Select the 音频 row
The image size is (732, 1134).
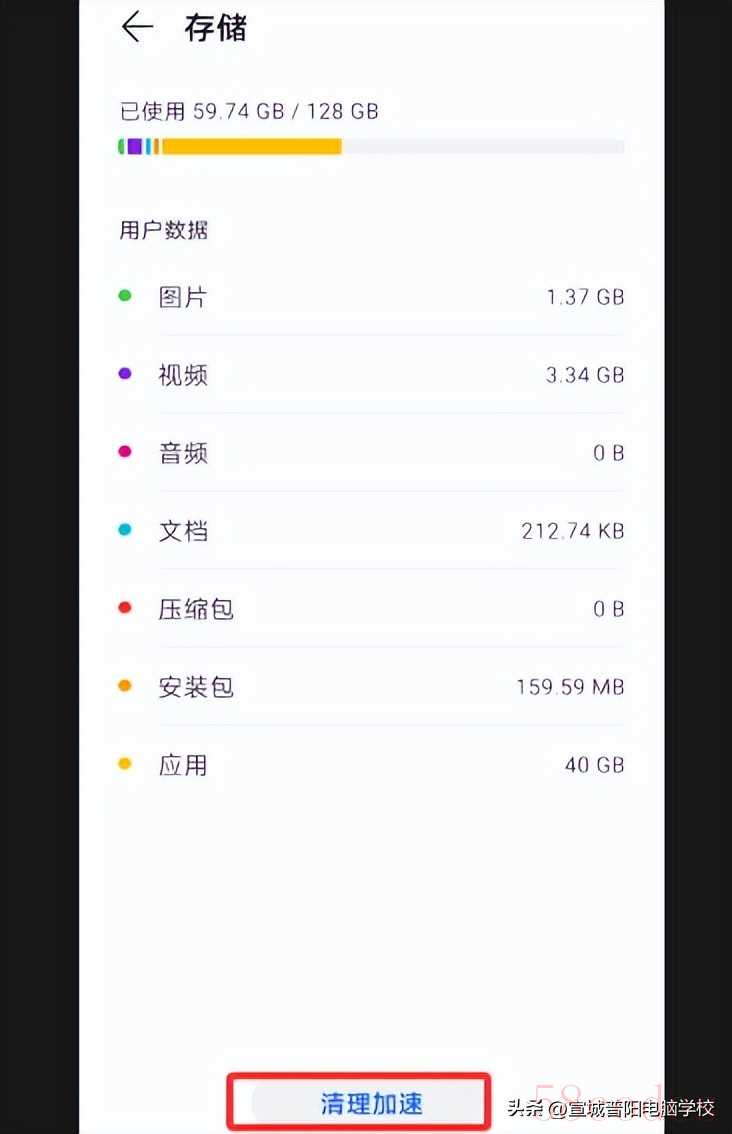(x=371, y=453)
